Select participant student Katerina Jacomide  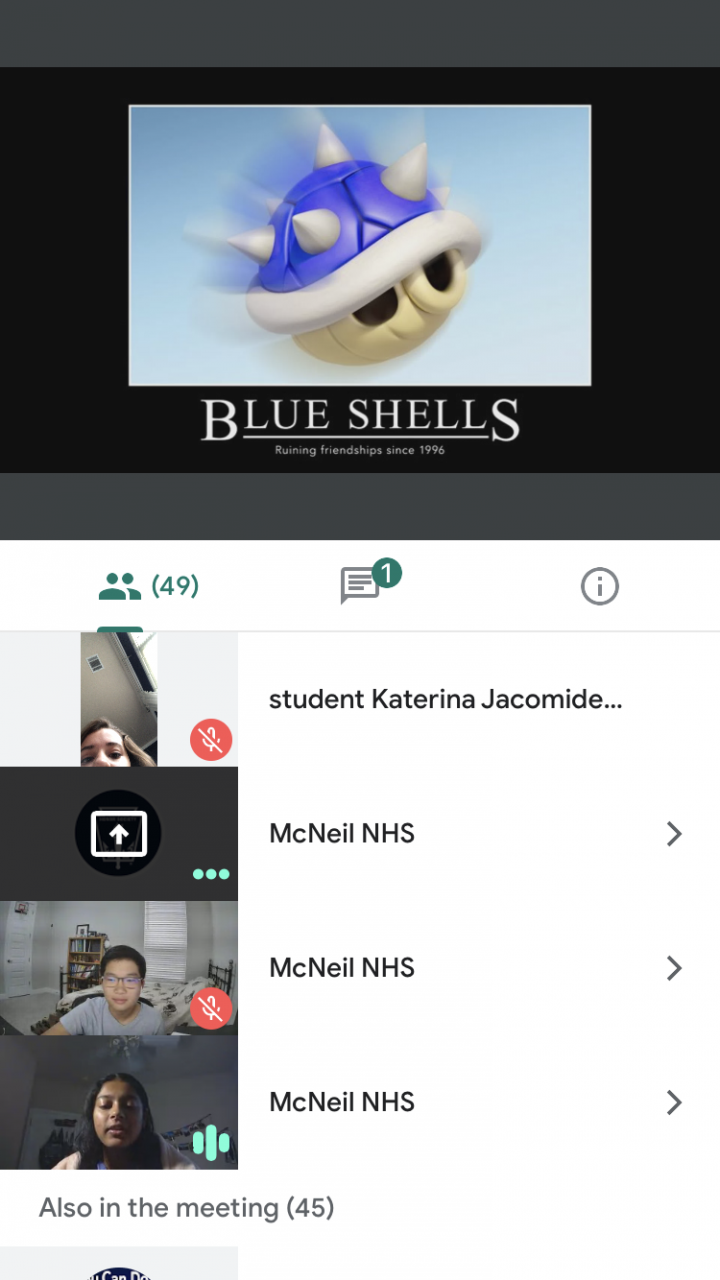pos(445,699)
